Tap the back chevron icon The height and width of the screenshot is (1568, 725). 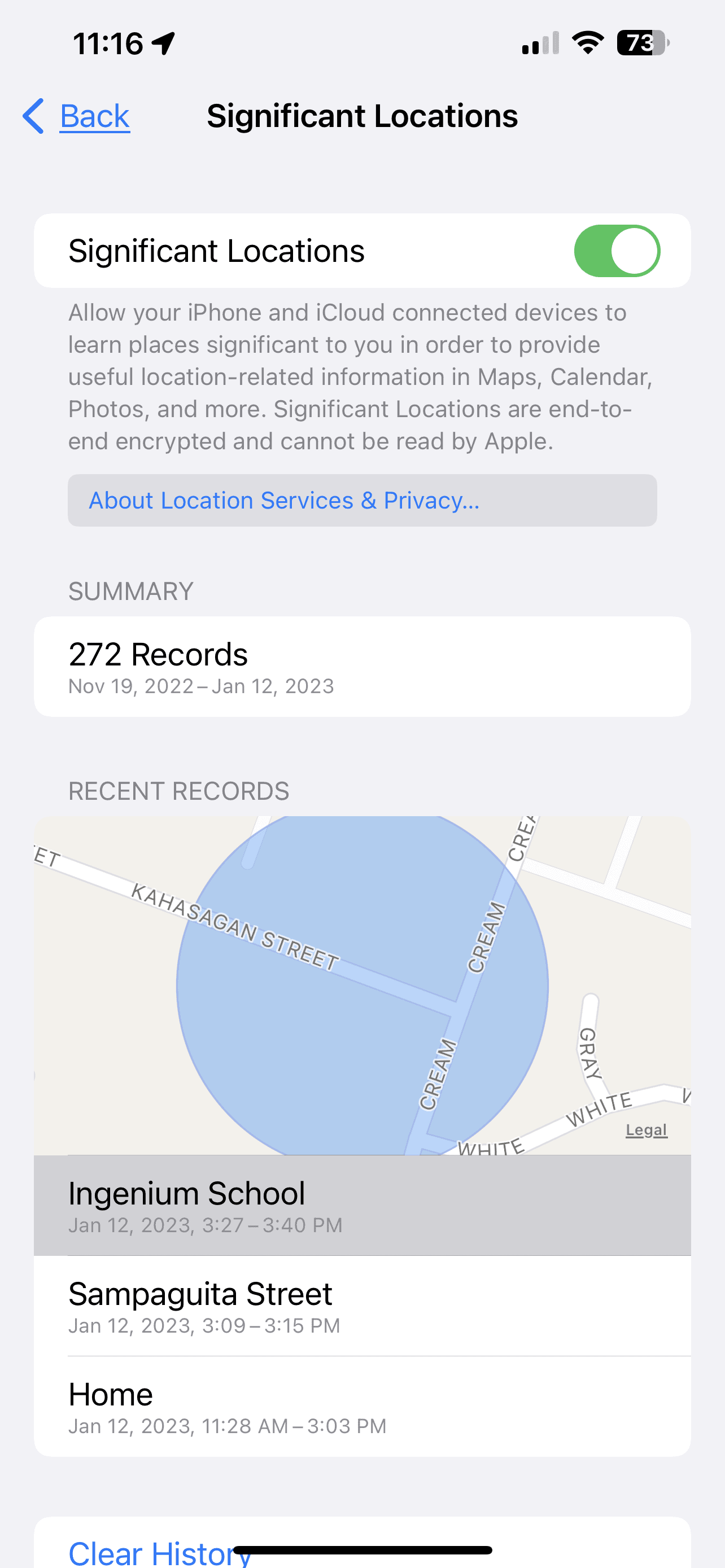[33, 116]
